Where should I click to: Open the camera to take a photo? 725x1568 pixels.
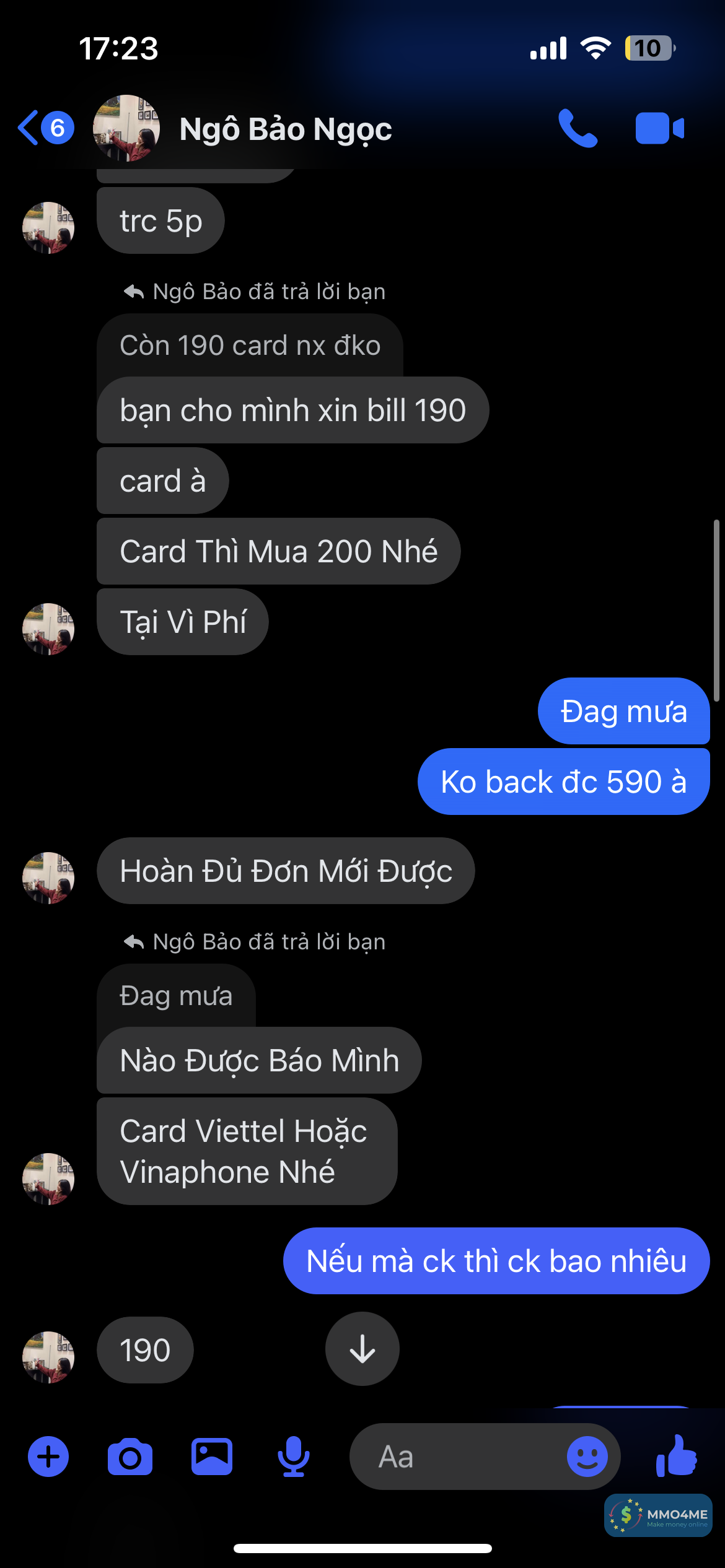130,1457
